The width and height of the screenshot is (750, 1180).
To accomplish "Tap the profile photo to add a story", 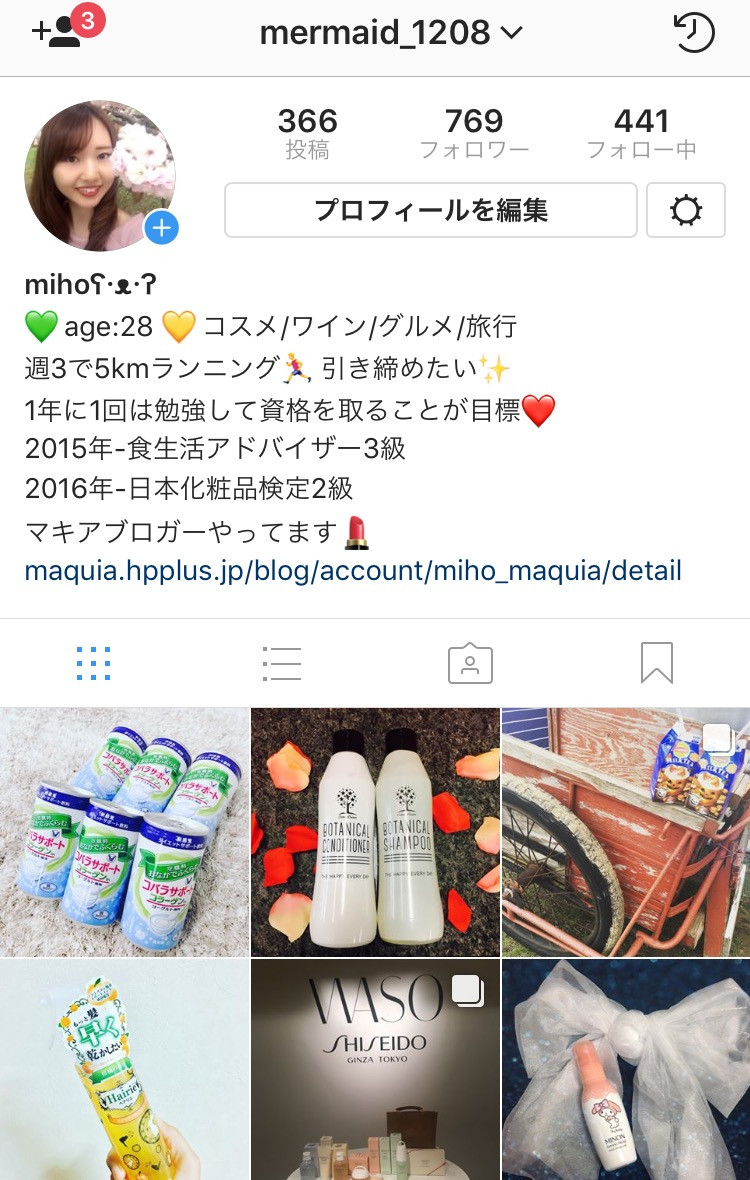I will coord(100,175).
